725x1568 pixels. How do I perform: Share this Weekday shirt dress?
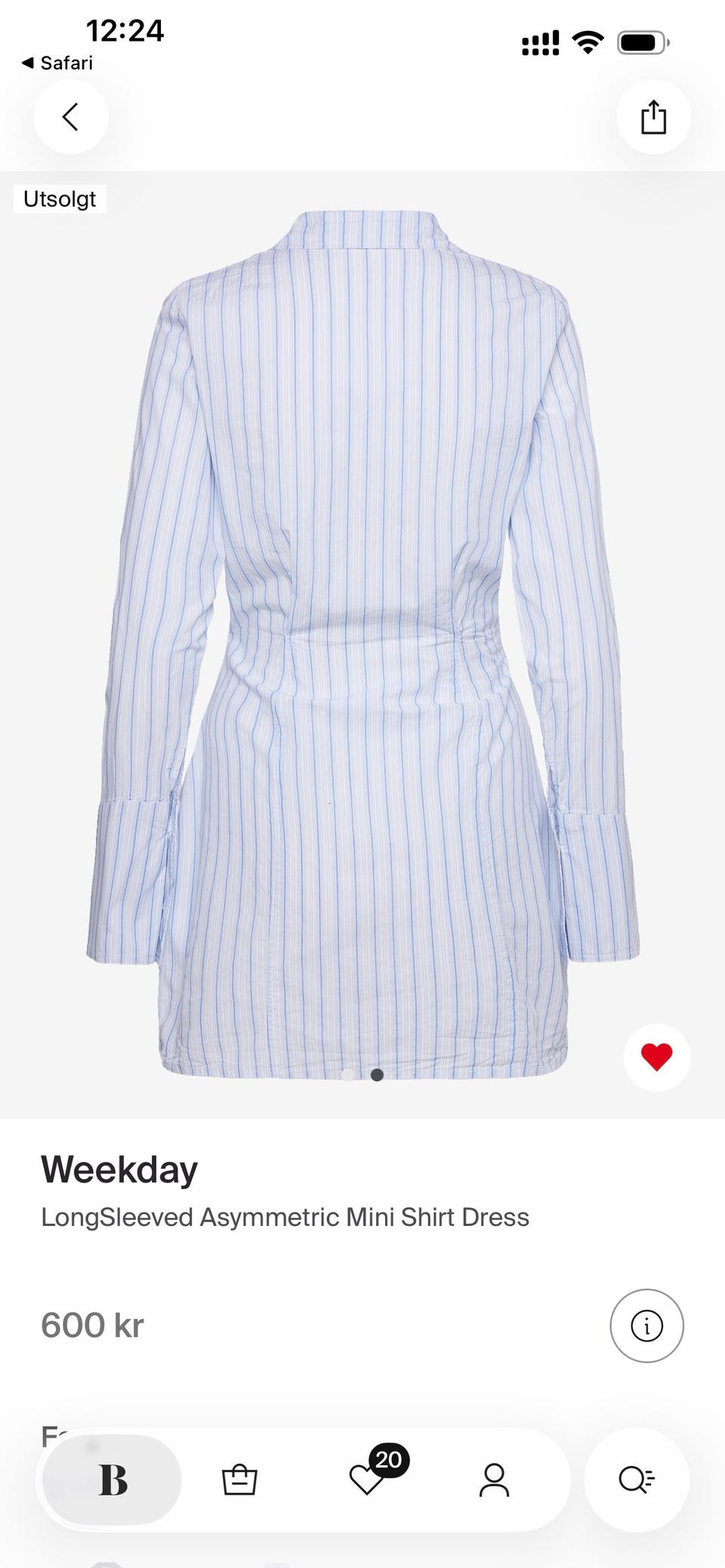pyautogui.click(x=653, y=117)
